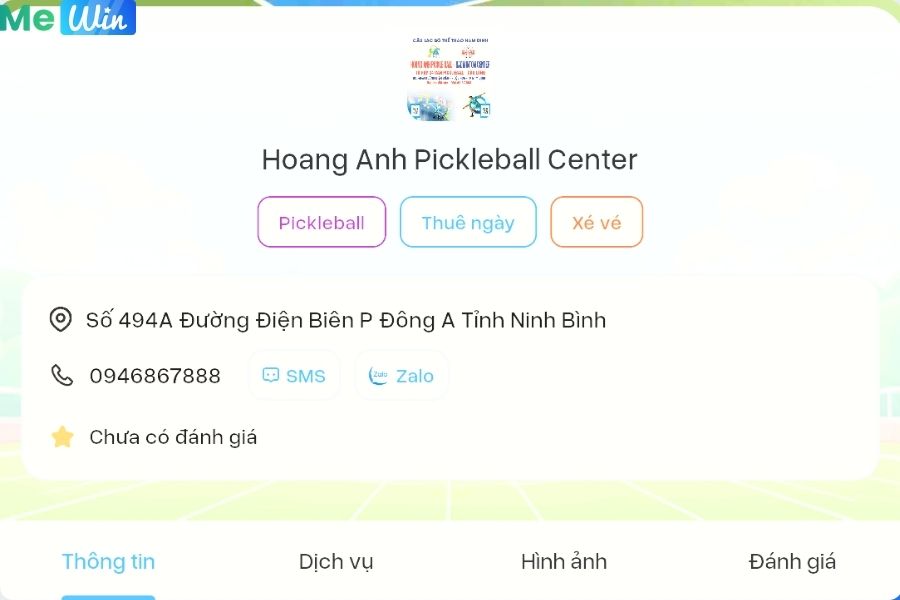Go to the Đánh giá tab
Screen dimensions: 900x600
791,562
